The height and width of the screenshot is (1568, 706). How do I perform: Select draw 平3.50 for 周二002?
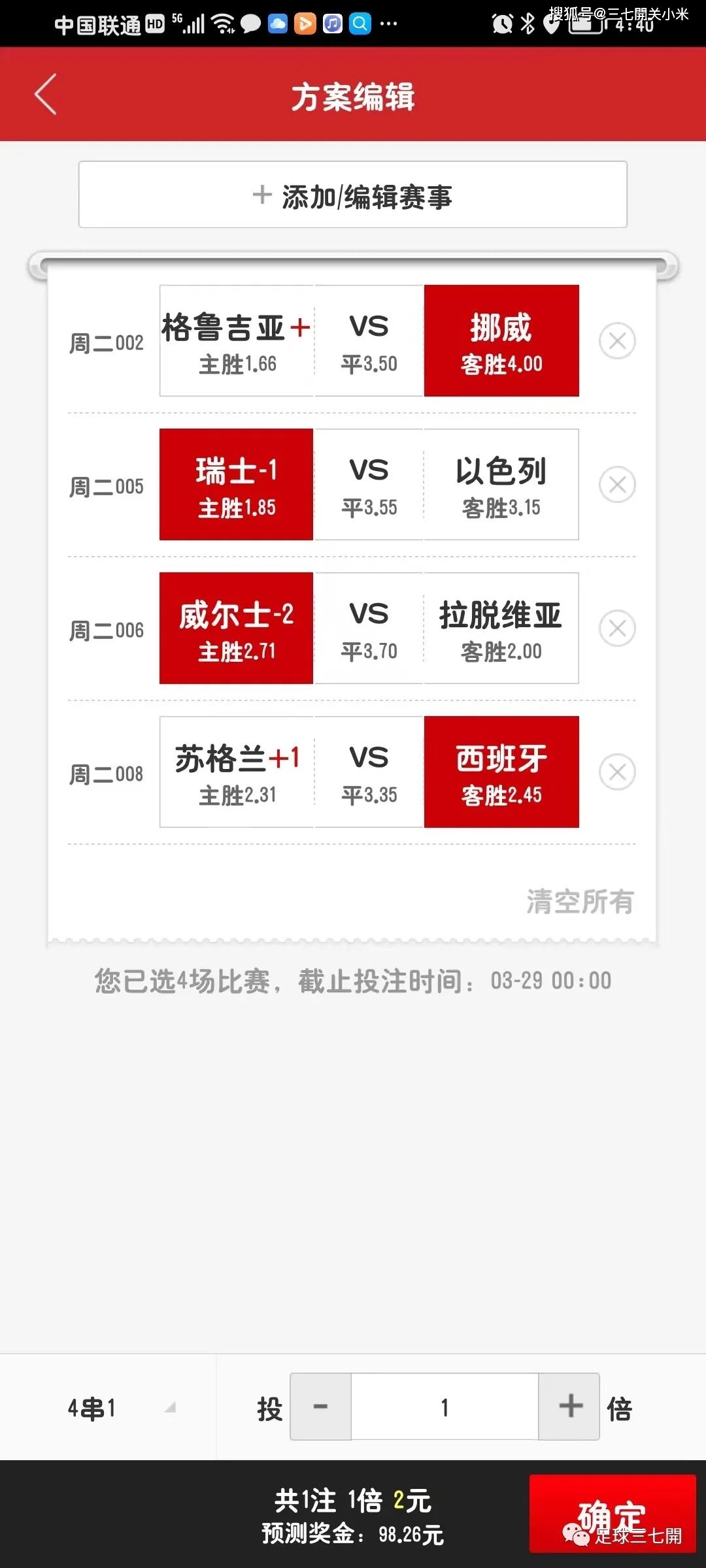(x=369, y=340)
